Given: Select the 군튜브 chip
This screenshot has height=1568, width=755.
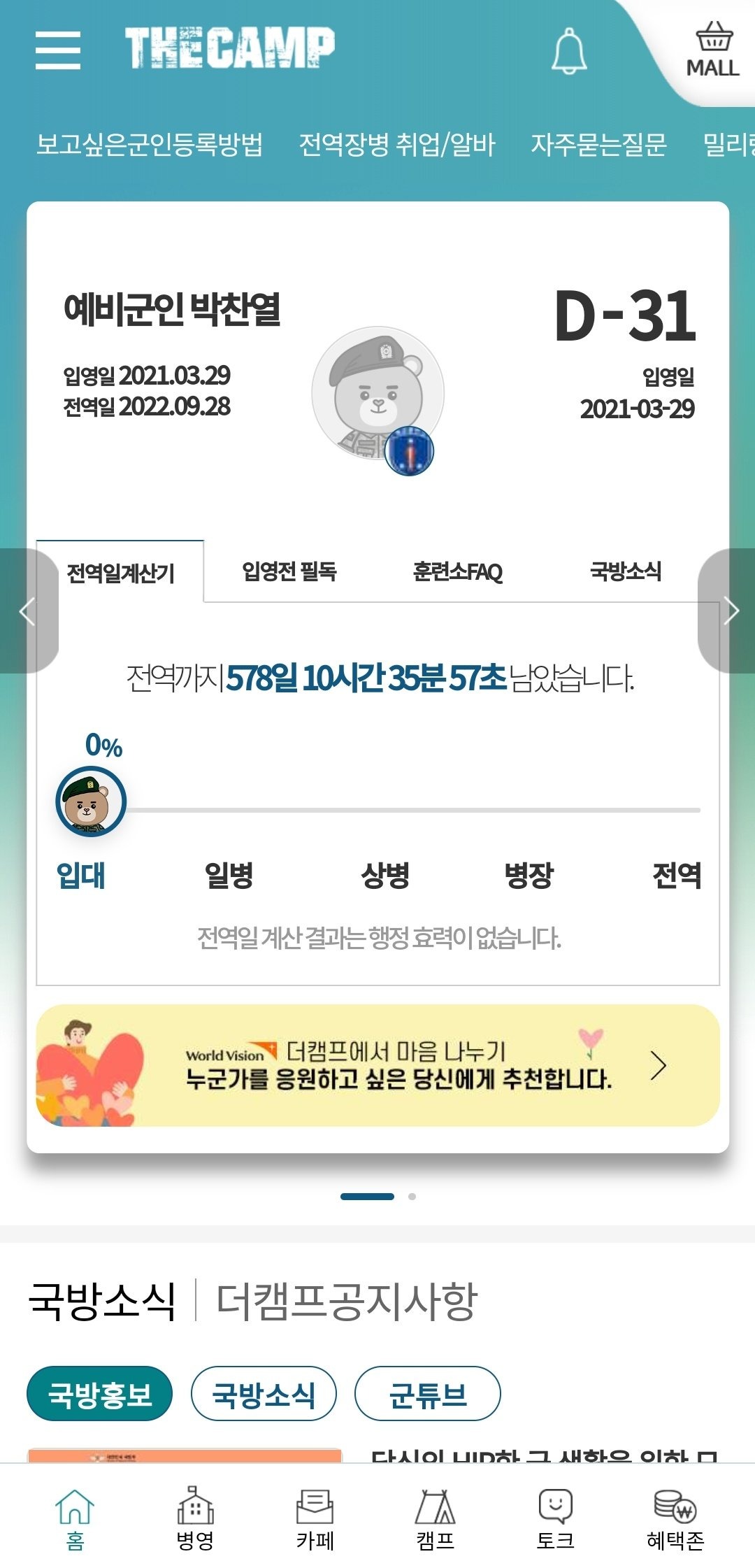Looking at the screenshot, I should click(x=427, y=1393).
